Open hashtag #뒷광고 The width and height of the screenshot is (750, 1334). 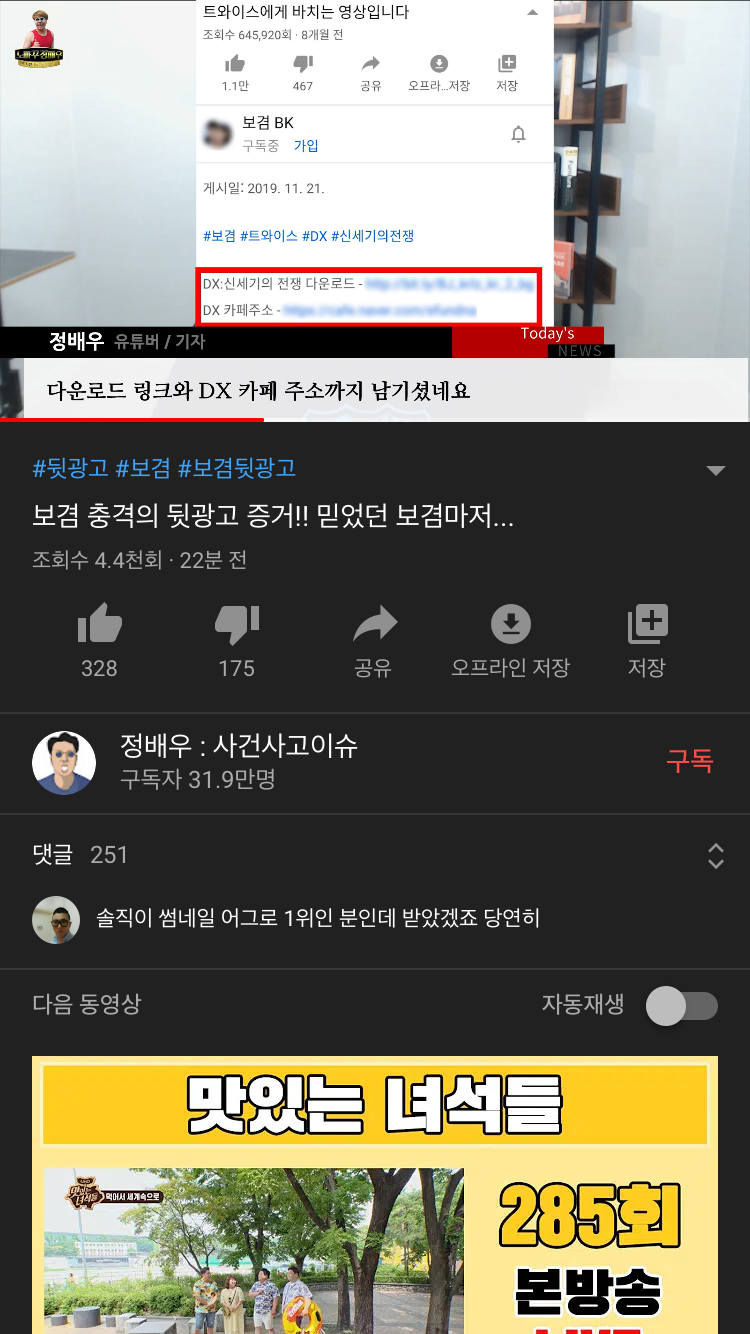(x=70, y=468)
